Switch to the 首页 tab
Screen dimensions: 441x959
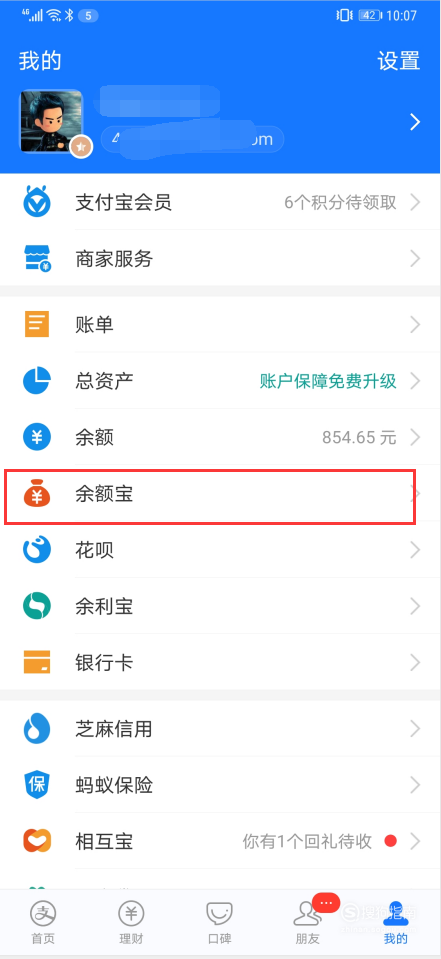click(x=44, y=922)
